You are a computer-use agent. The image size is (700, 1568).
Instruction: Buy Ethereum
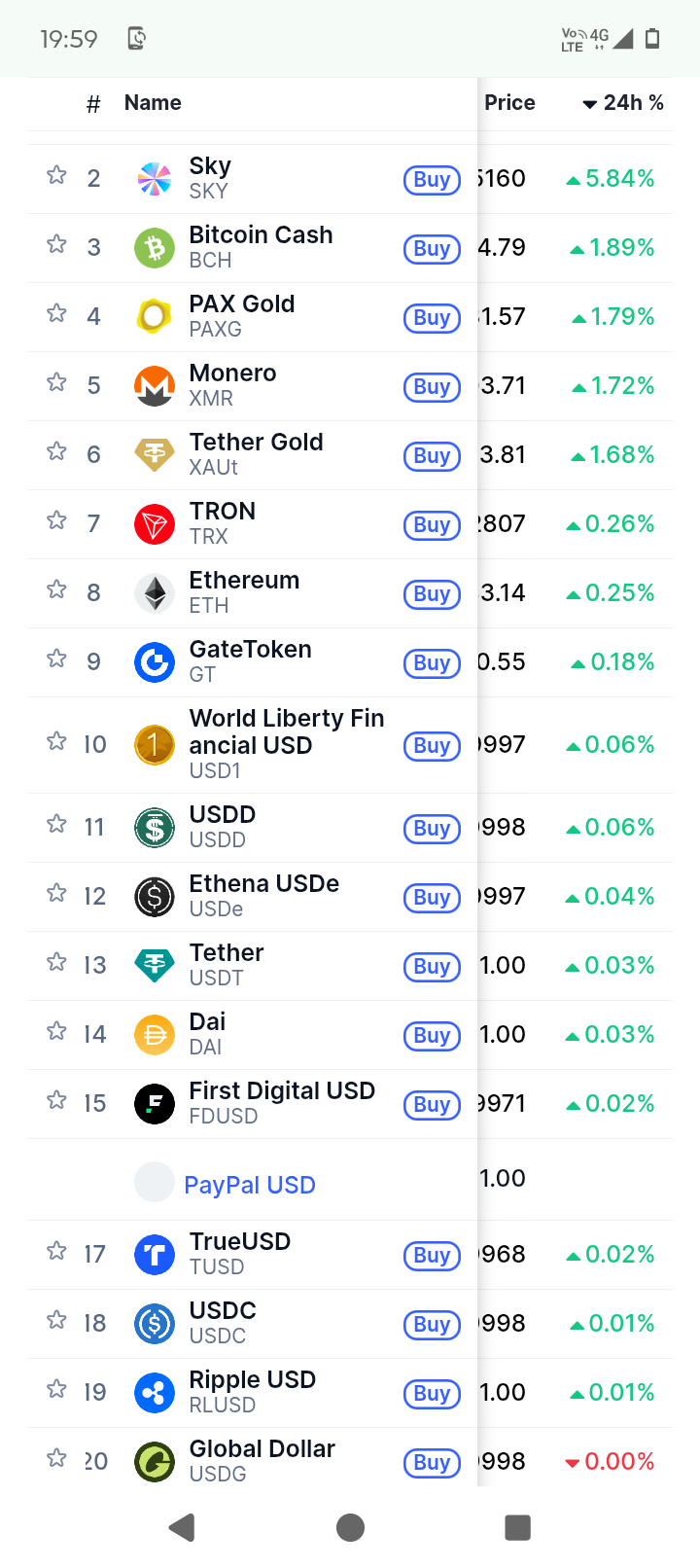pos(432,594)
